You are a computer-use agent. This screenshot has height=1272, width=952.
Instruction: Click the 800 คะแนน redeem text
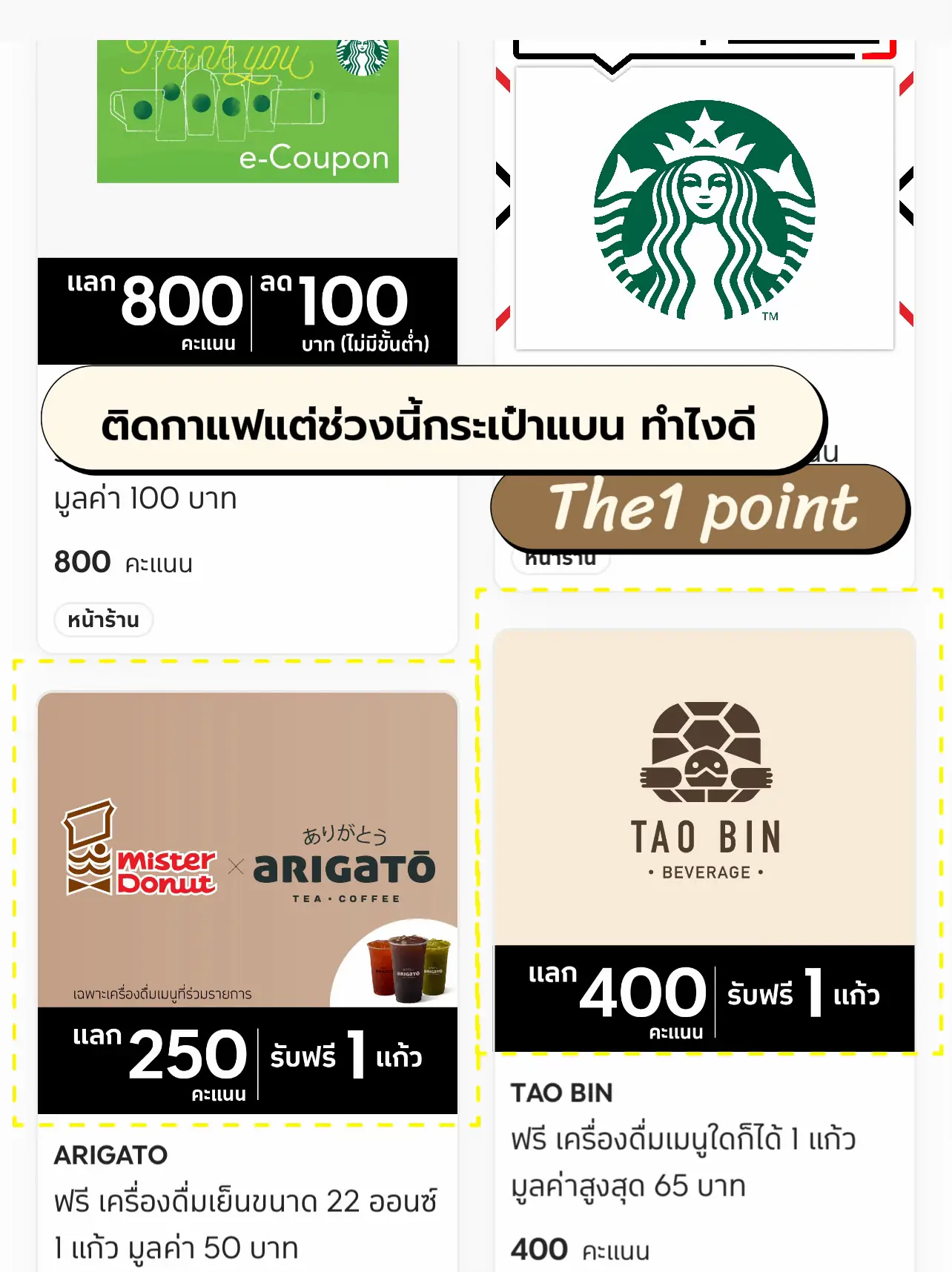click(x=122, y=562)
